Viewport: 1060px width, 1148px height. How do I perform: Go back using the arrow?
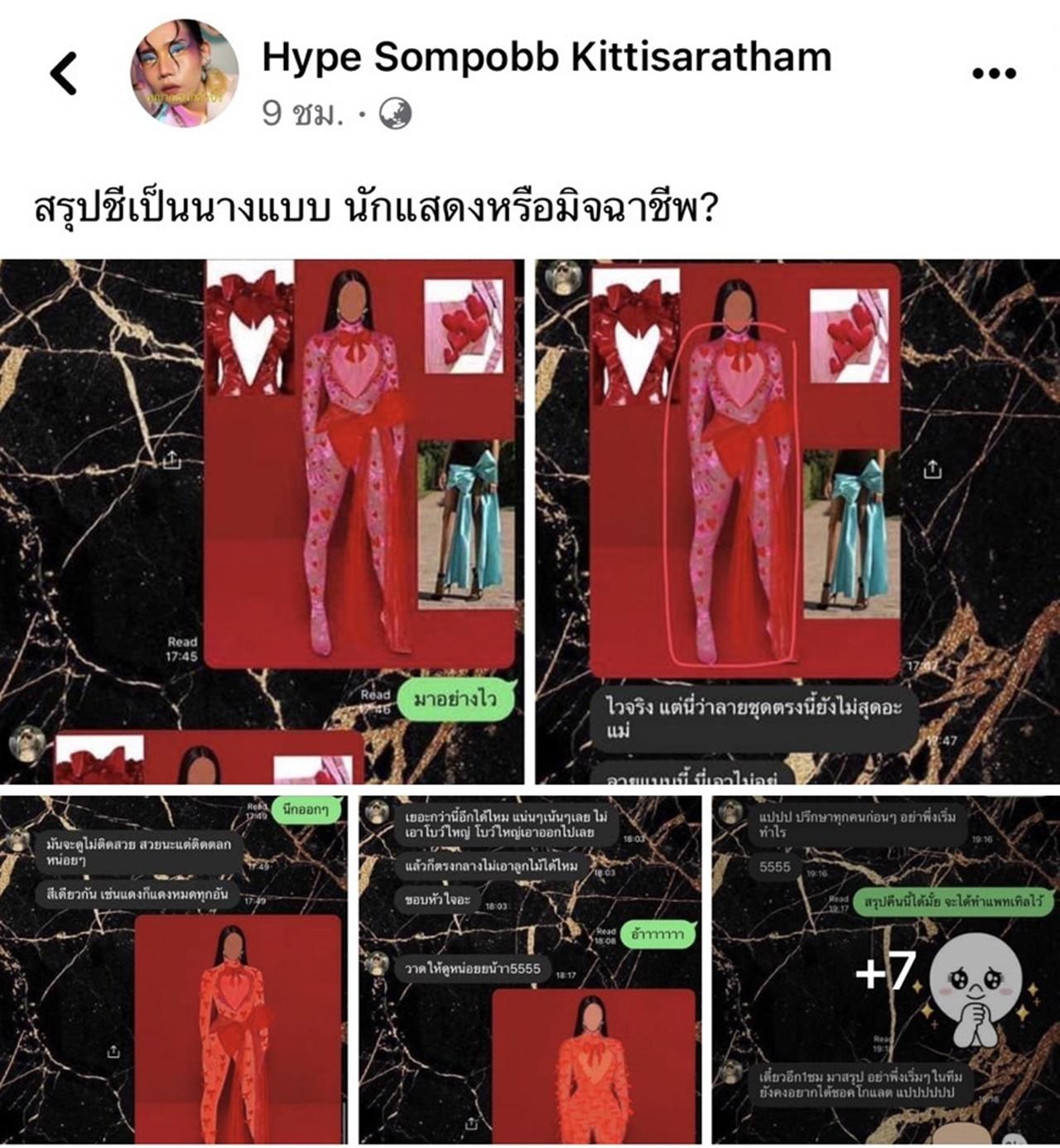pyautogui.click(x=64, y=73)
